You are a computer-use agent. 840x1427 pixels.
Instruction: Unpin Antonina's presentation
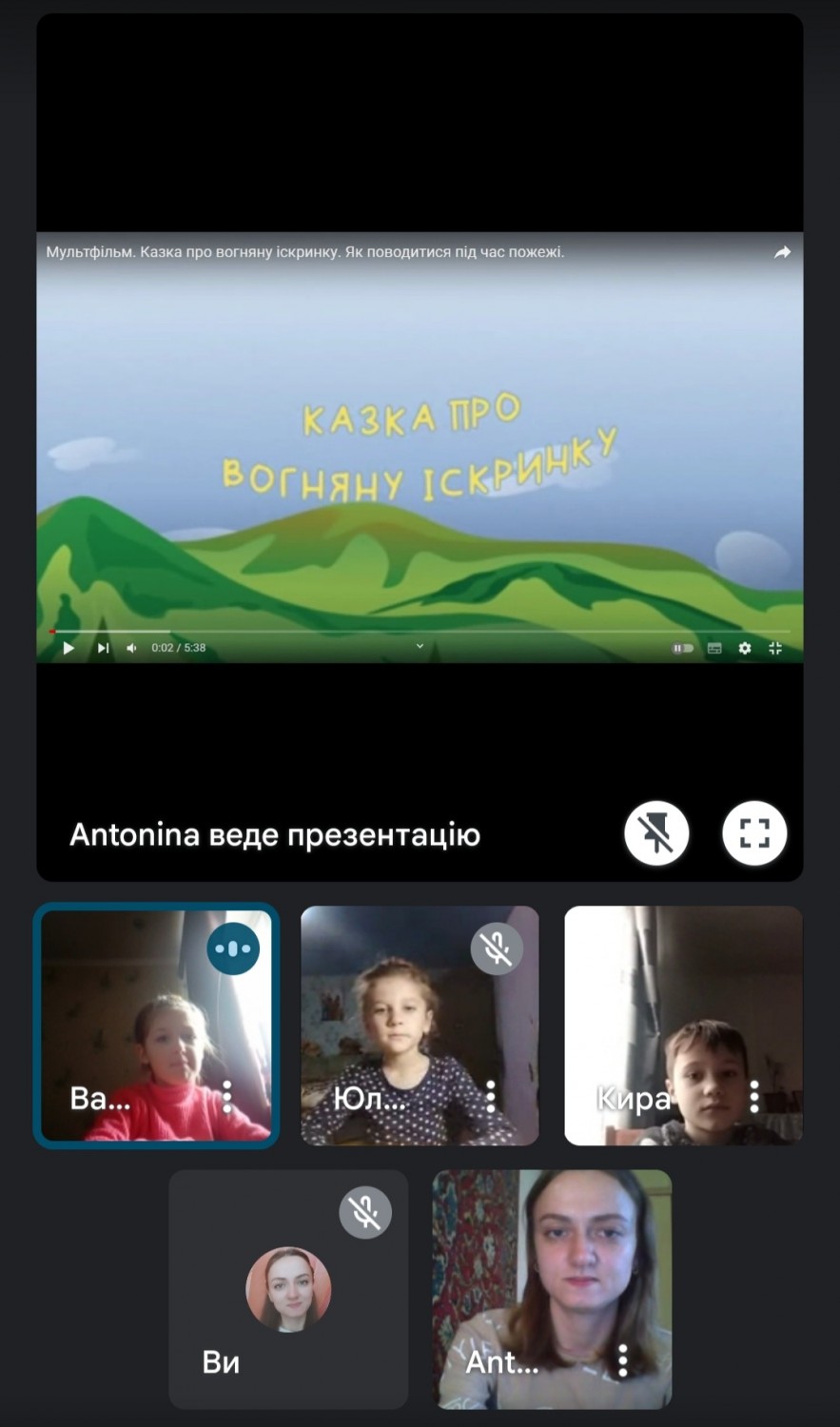point(656,834)
